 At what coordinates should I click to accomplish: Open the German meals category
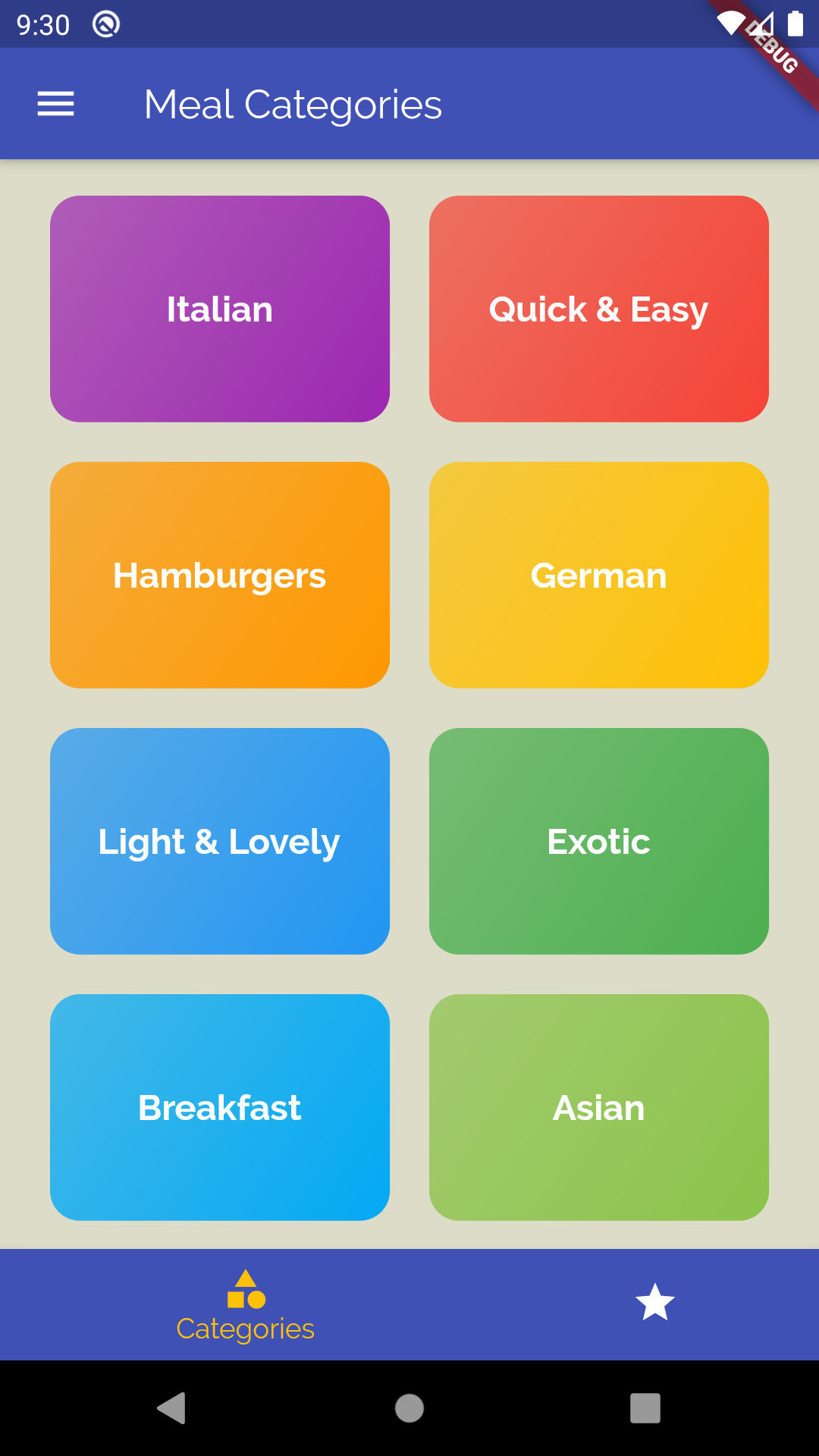click(598, 575)
